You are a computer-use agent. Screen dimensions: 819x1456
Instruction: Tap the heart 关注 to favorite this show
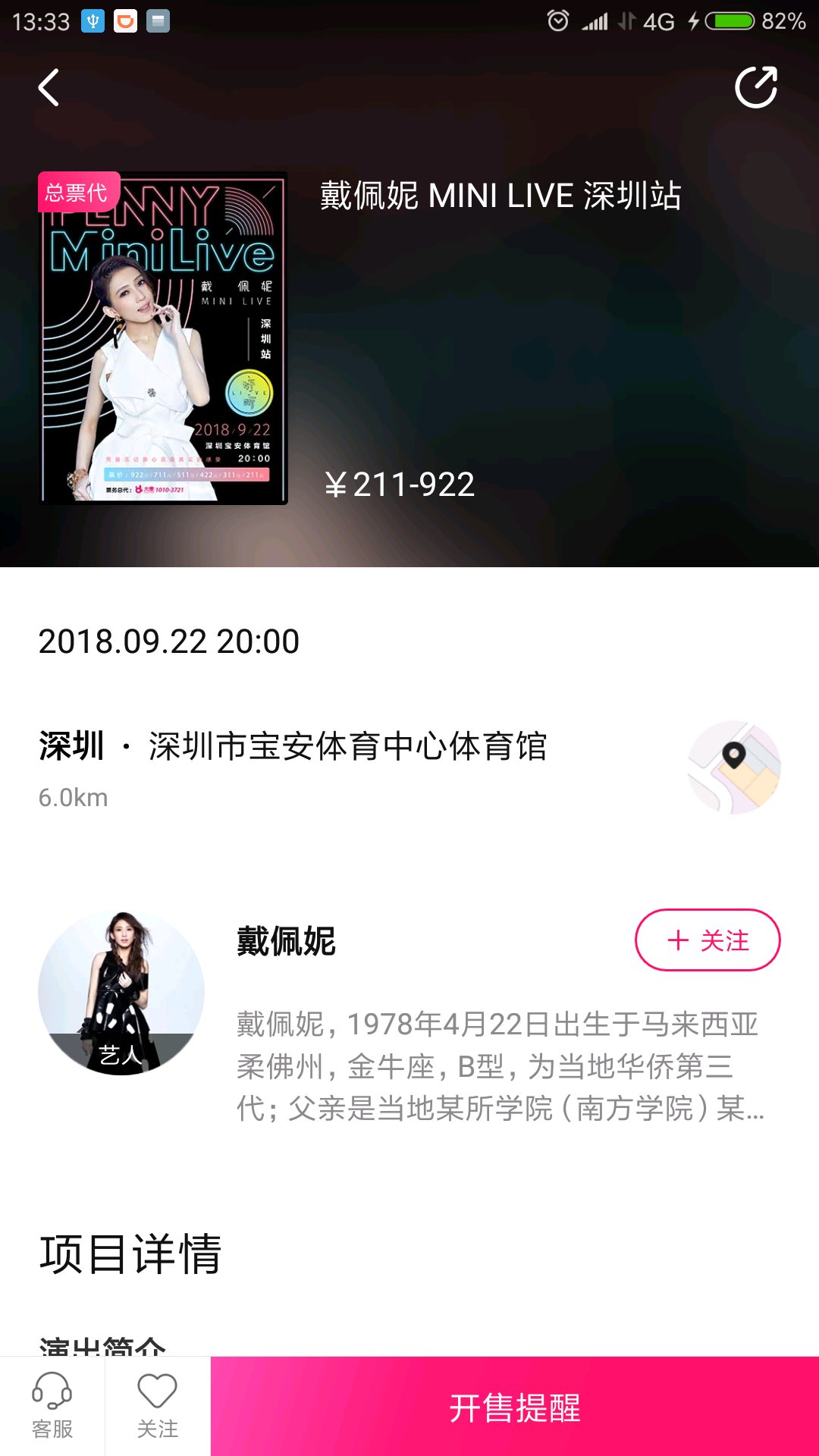[157, 1406]
